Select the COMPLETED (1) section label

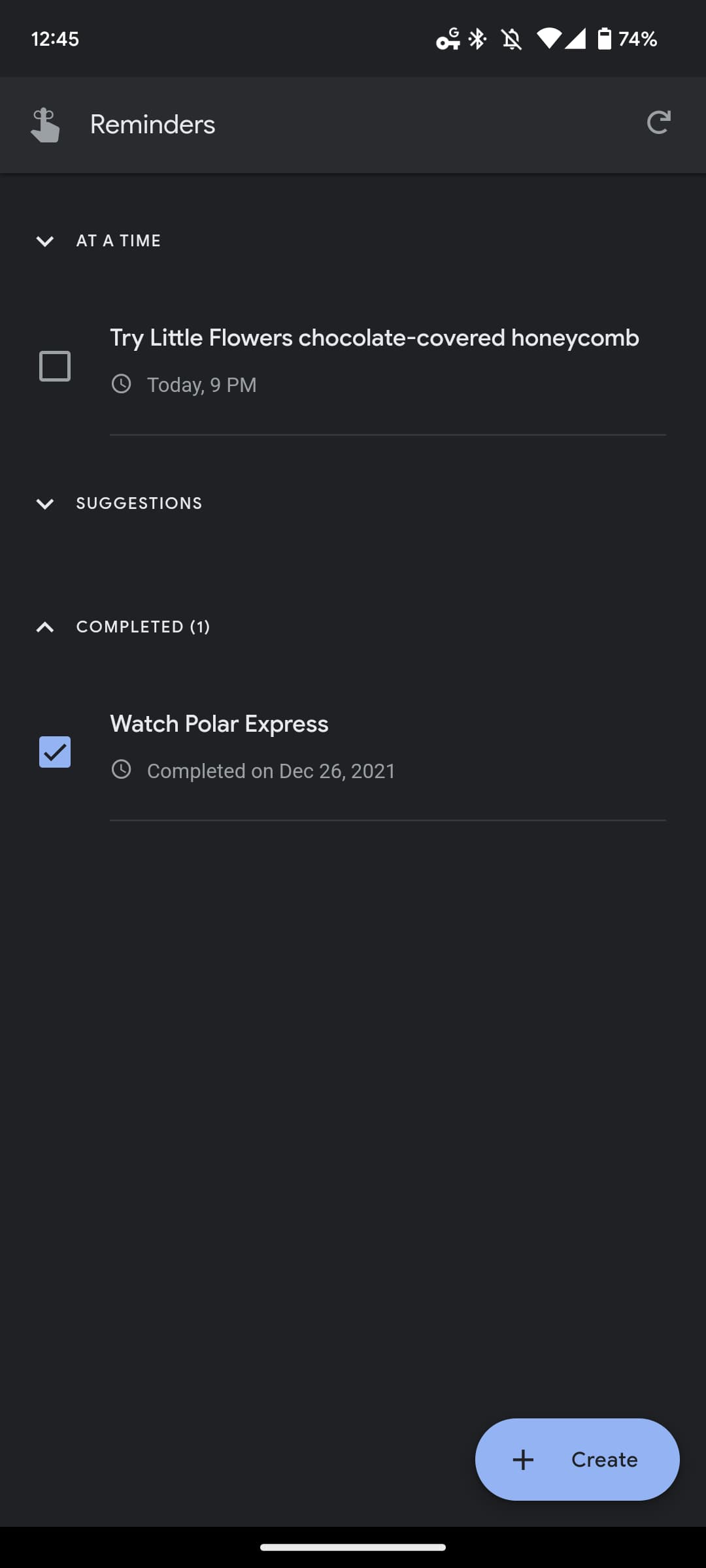click(143, 627)
